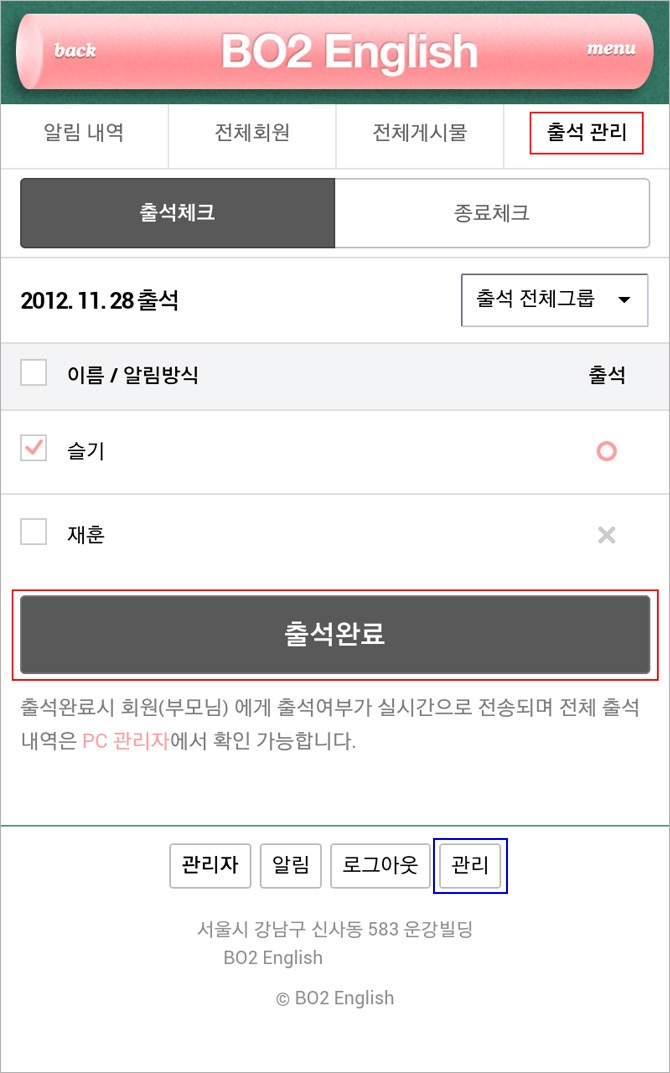Open the menu in header

611,49
